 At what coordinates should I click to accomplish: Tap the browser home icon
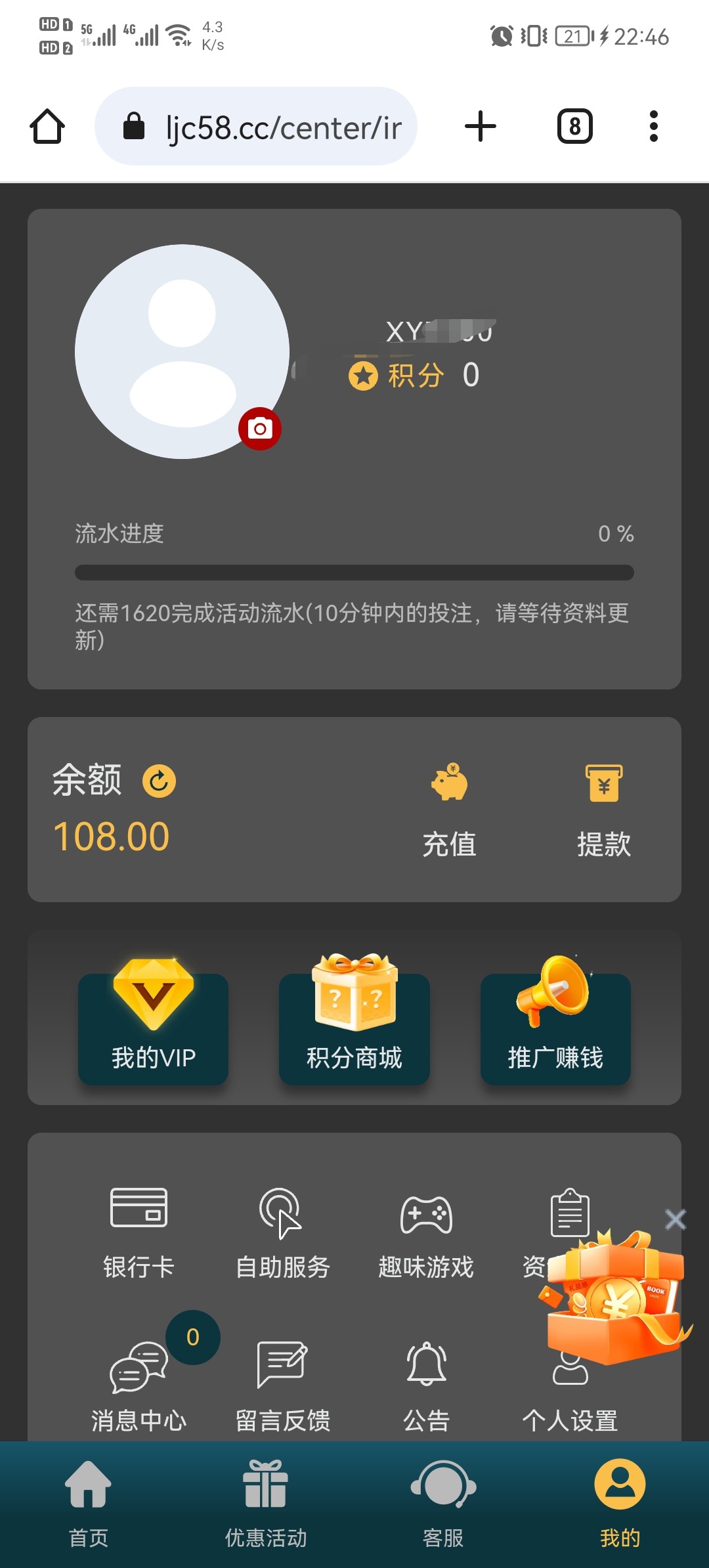47,126
